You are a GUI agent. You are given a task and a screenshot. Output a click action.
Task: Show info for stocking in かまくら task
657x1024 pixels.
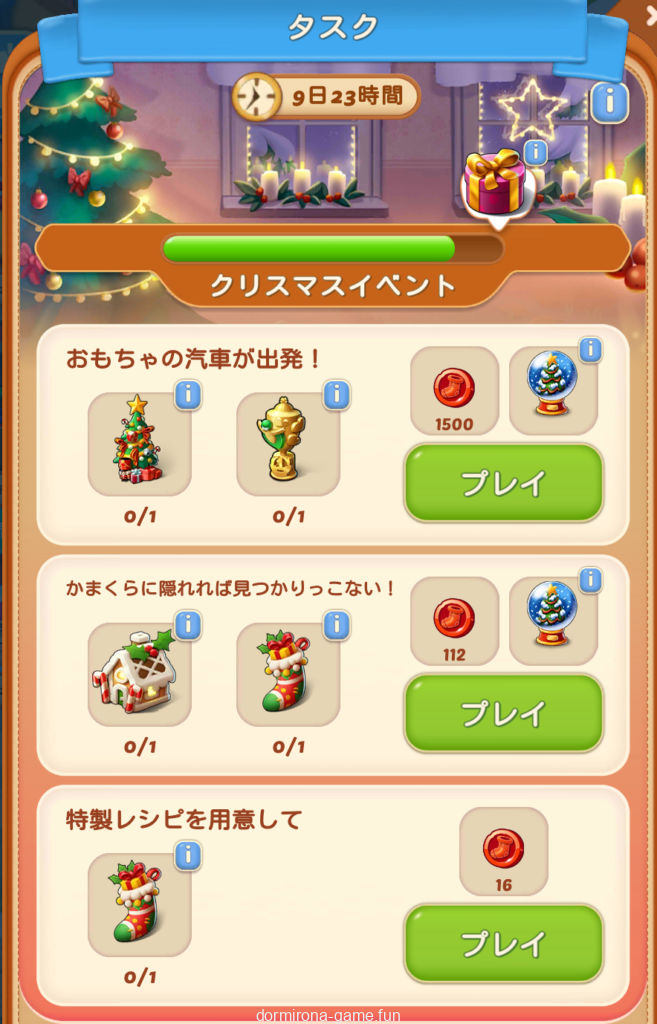point(337,626)
